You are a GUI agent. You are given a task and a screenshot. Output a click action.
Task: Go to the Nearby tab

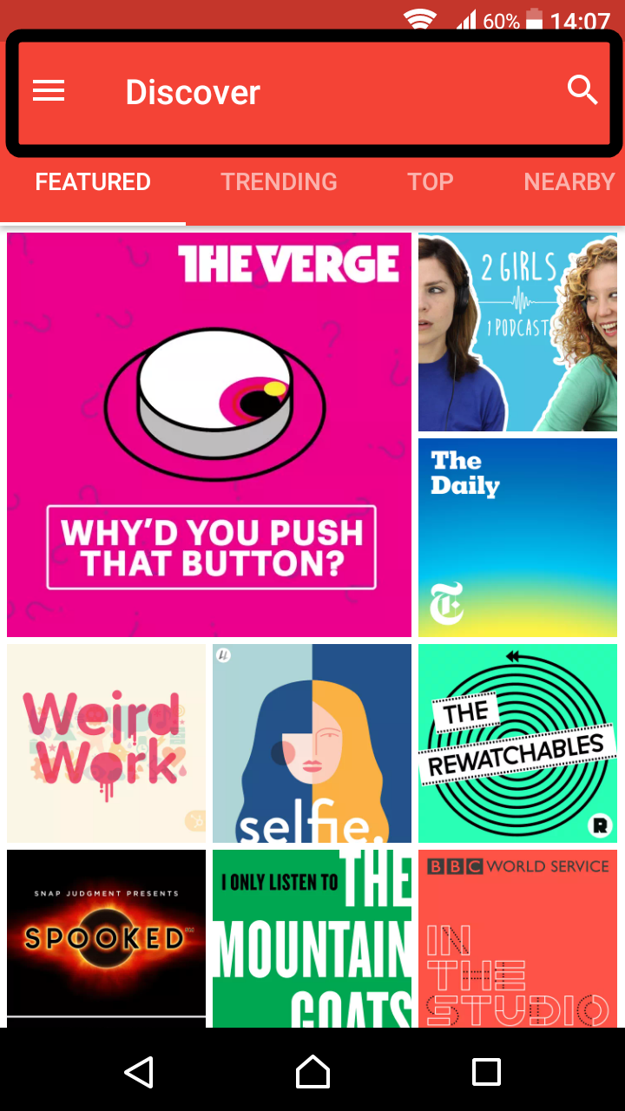tap(568, 182)
